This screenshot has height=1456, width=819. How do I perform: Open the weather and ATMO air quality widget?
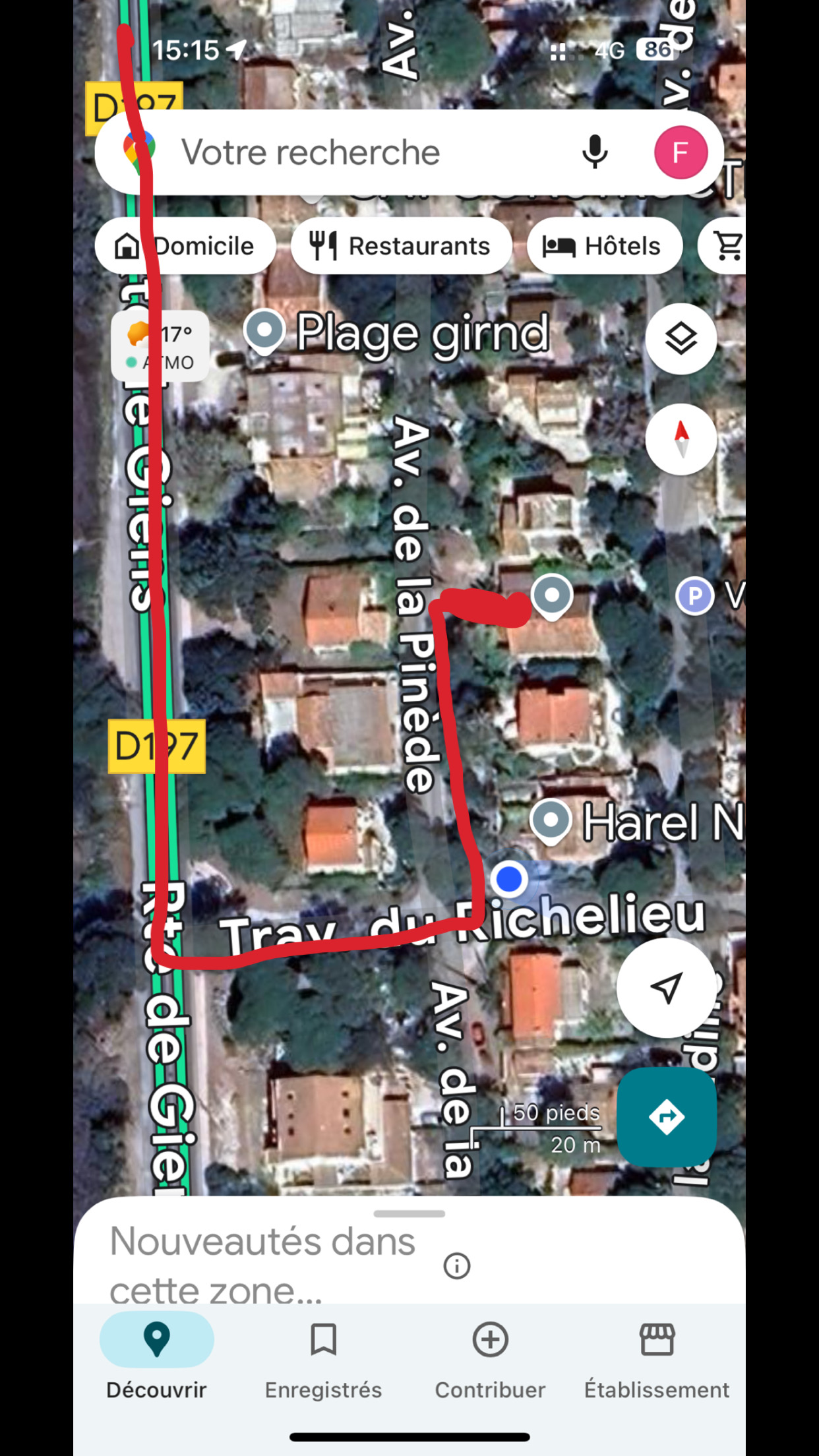(x=160, y=347)
